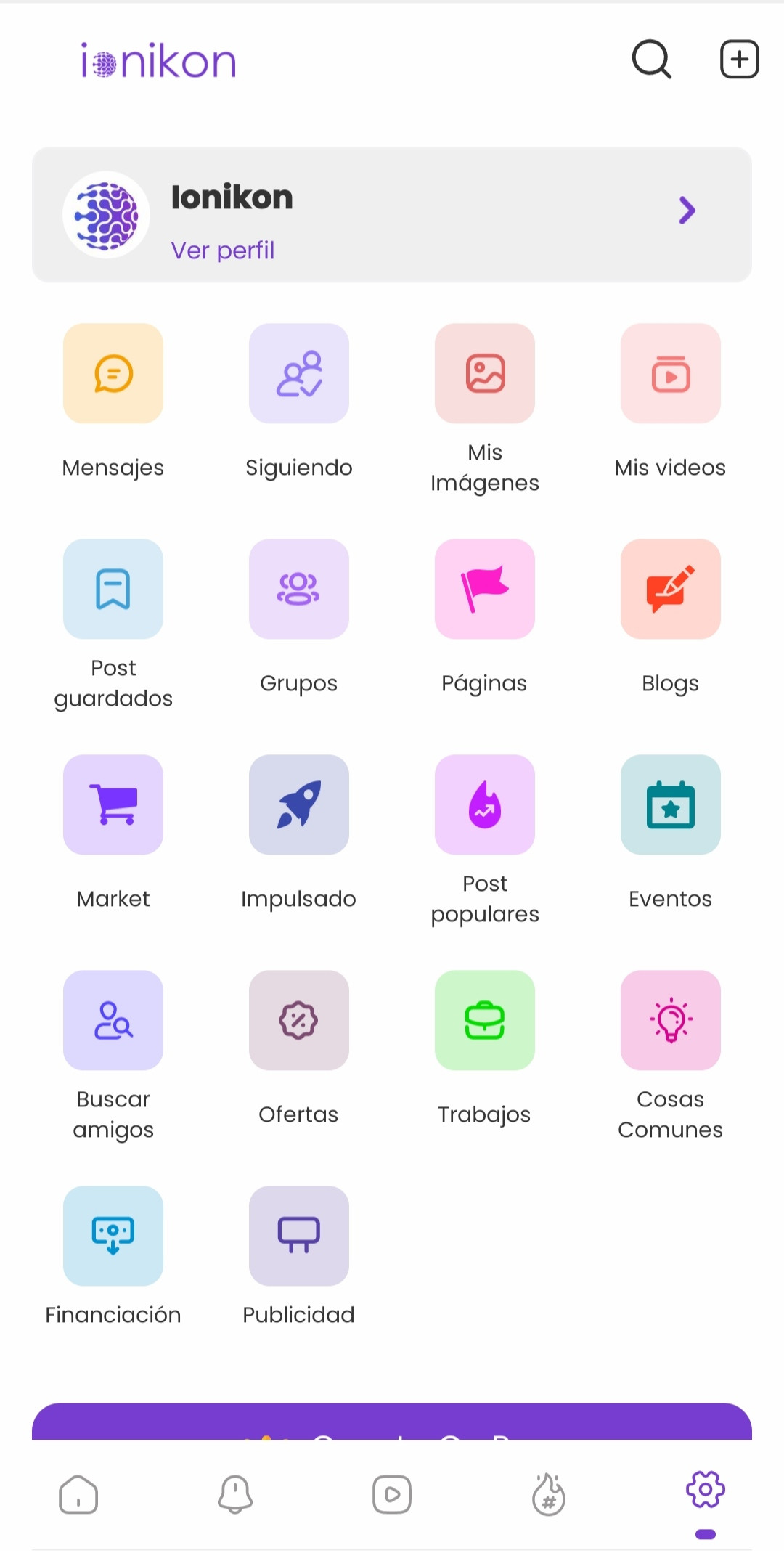This screenshot has width=784, height=1561.
Task: Select the Páginas tile
Action: point(485,590)
